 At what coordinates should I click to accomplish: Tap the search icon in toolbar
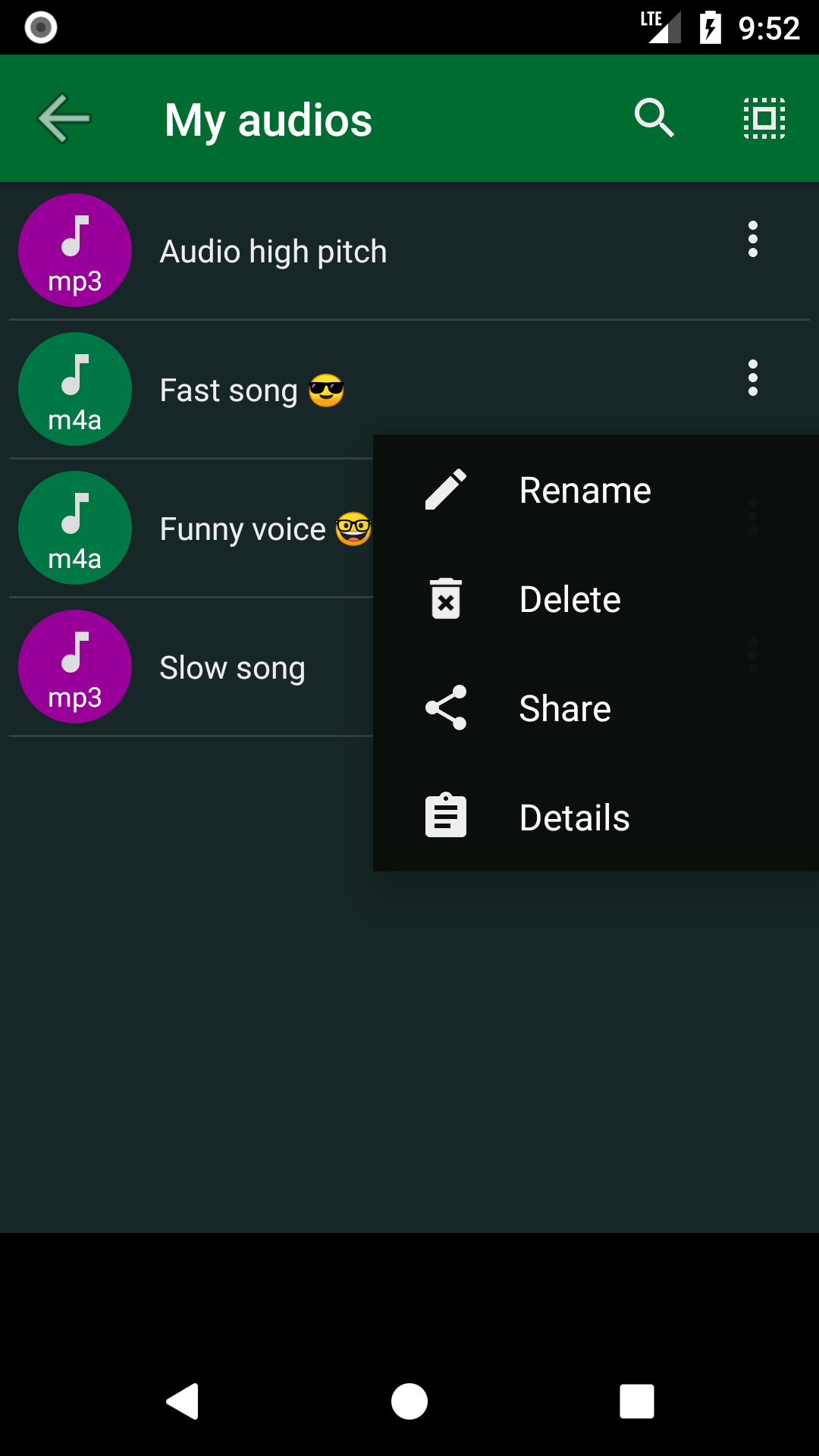click(x=654, y=118)
